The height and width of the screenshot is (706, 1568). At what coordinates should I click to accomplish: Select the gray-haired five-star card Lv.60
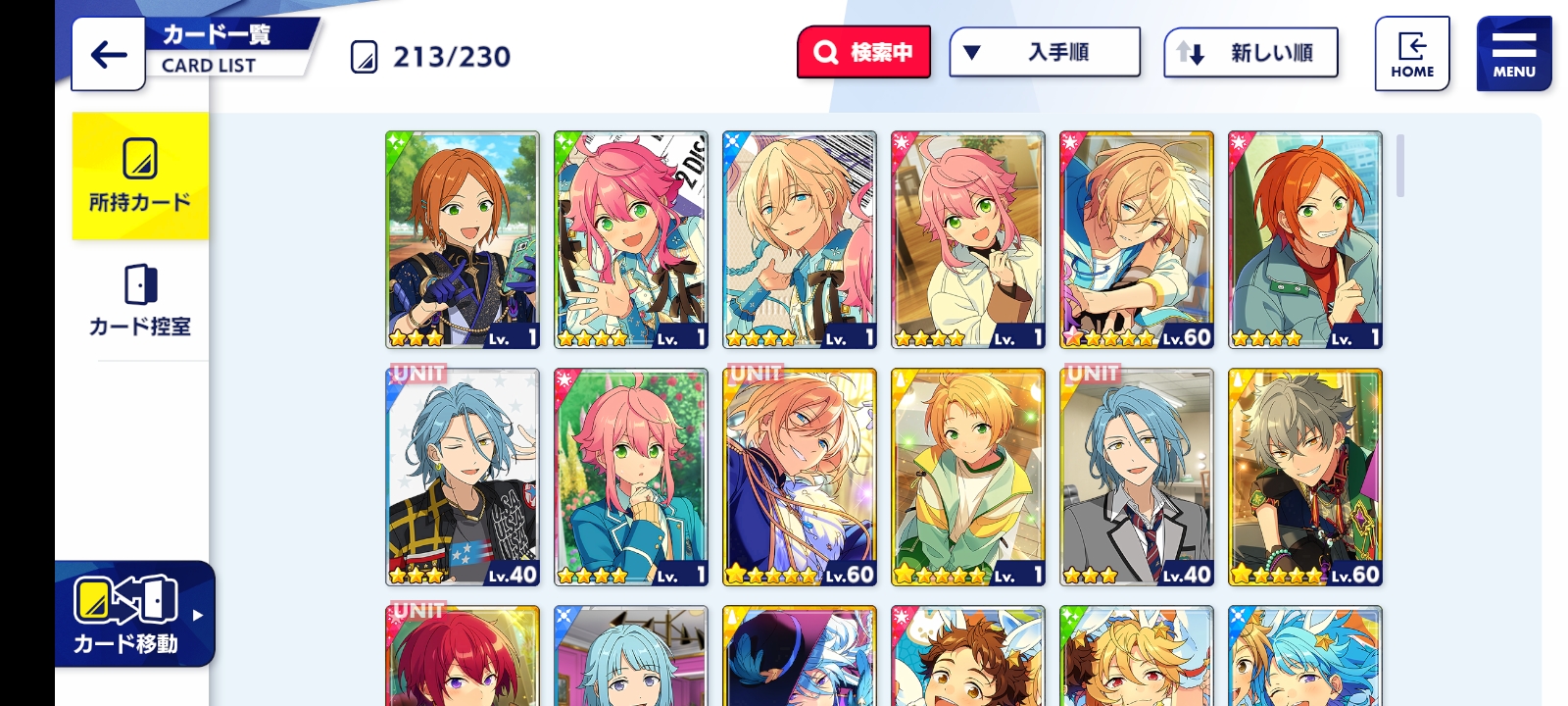(1305, 477)
